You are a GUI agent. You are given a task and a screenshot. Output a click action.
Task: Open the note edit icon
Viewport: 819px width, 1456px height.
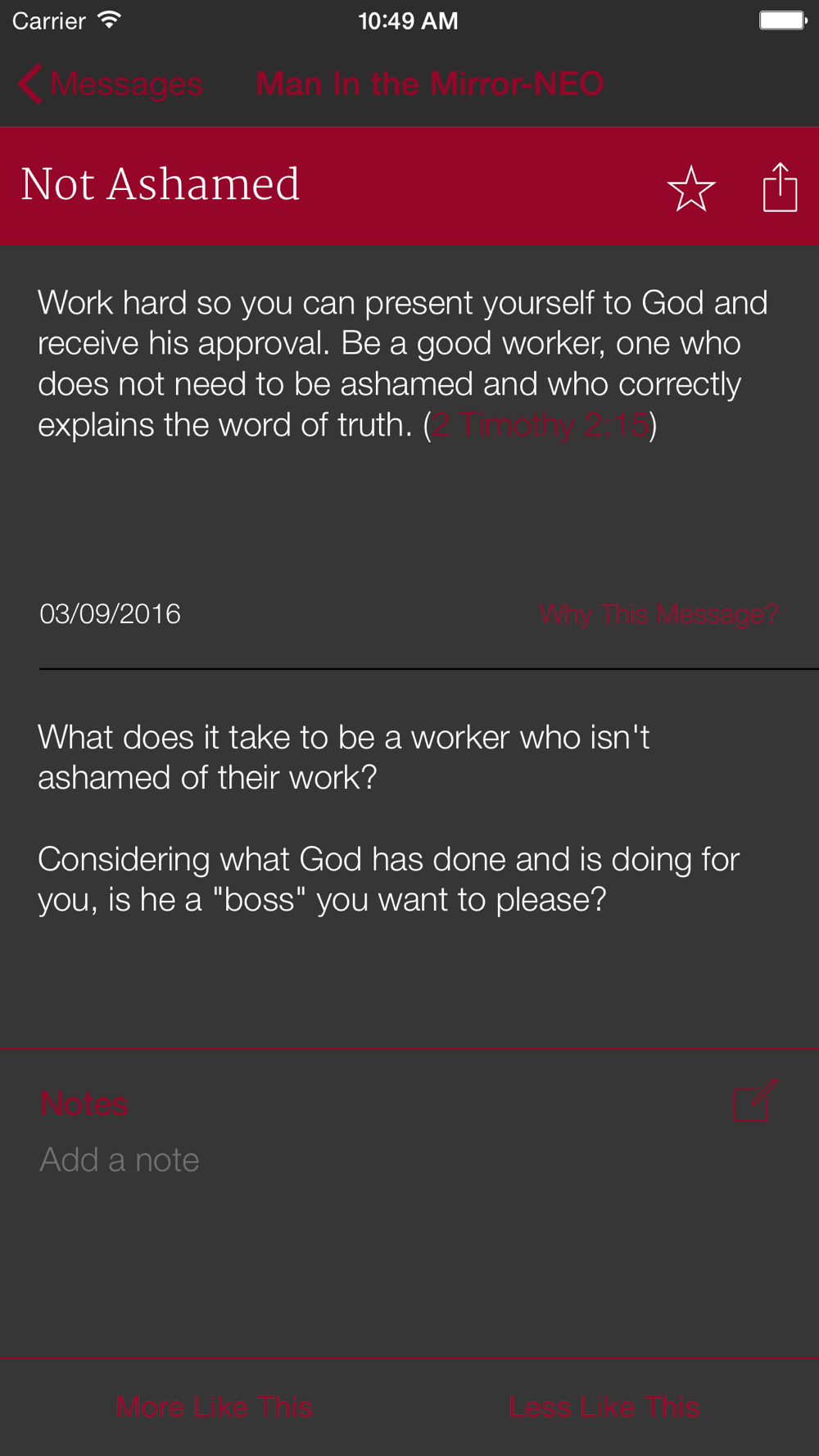(754, 1101)
